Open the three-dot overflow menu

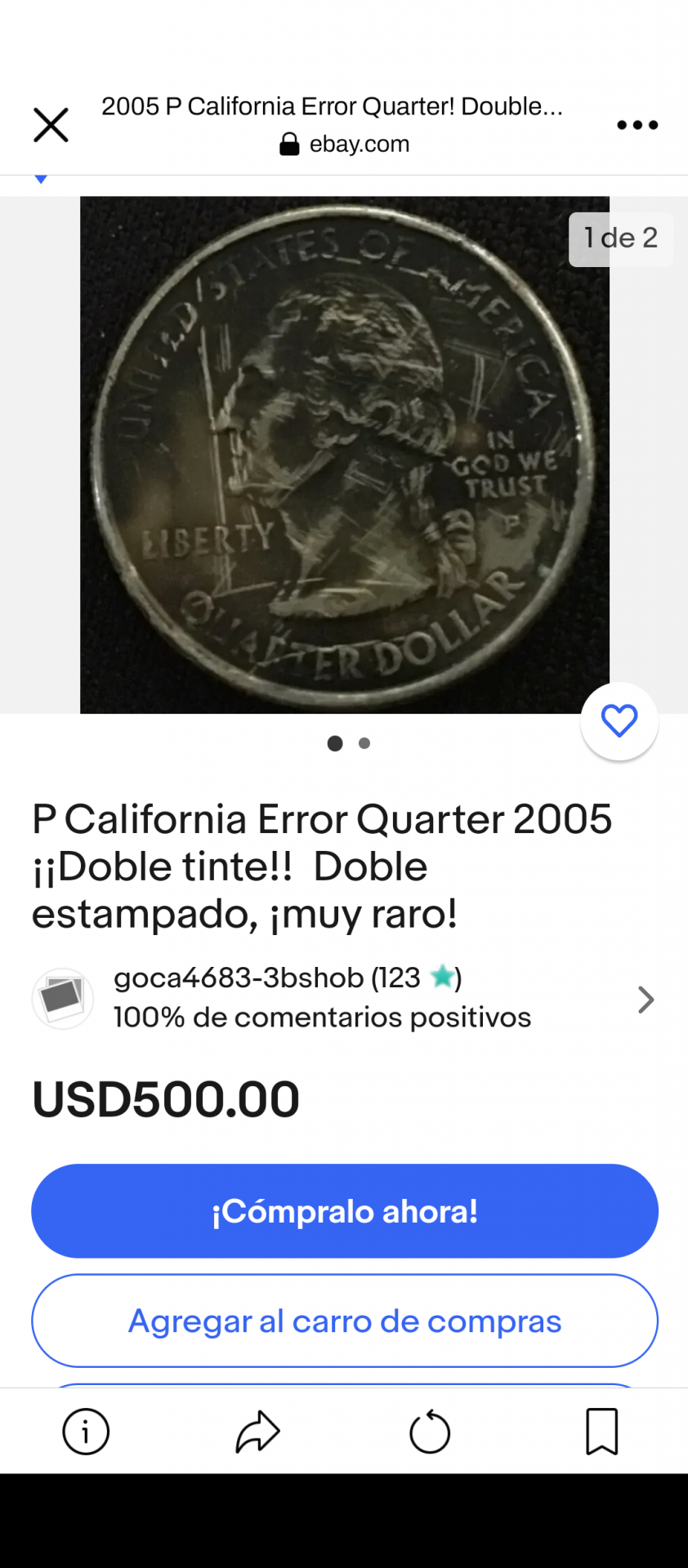click(x=637, y=125)
